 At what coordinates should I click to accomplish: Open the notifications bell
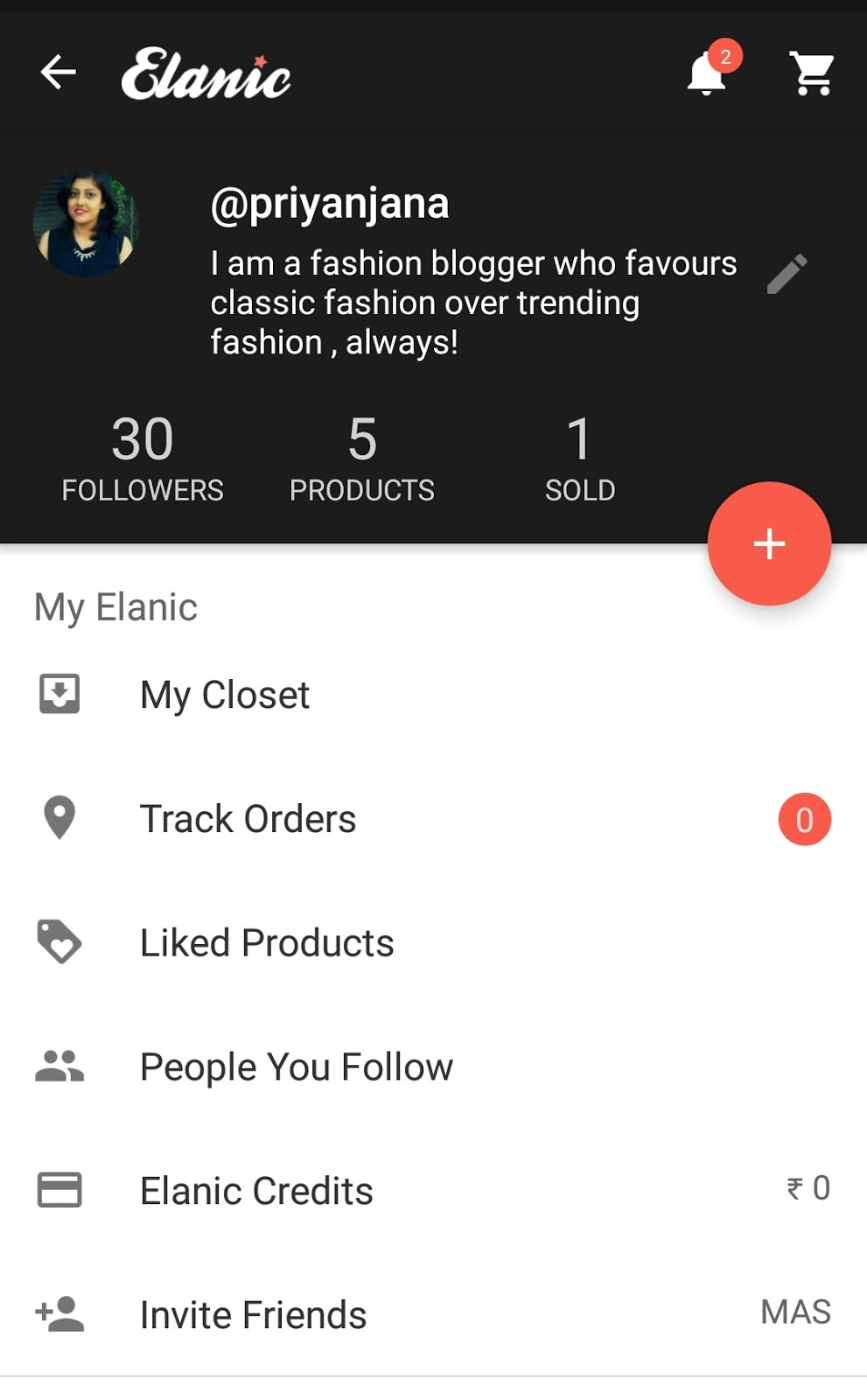(x=707, y=73)
